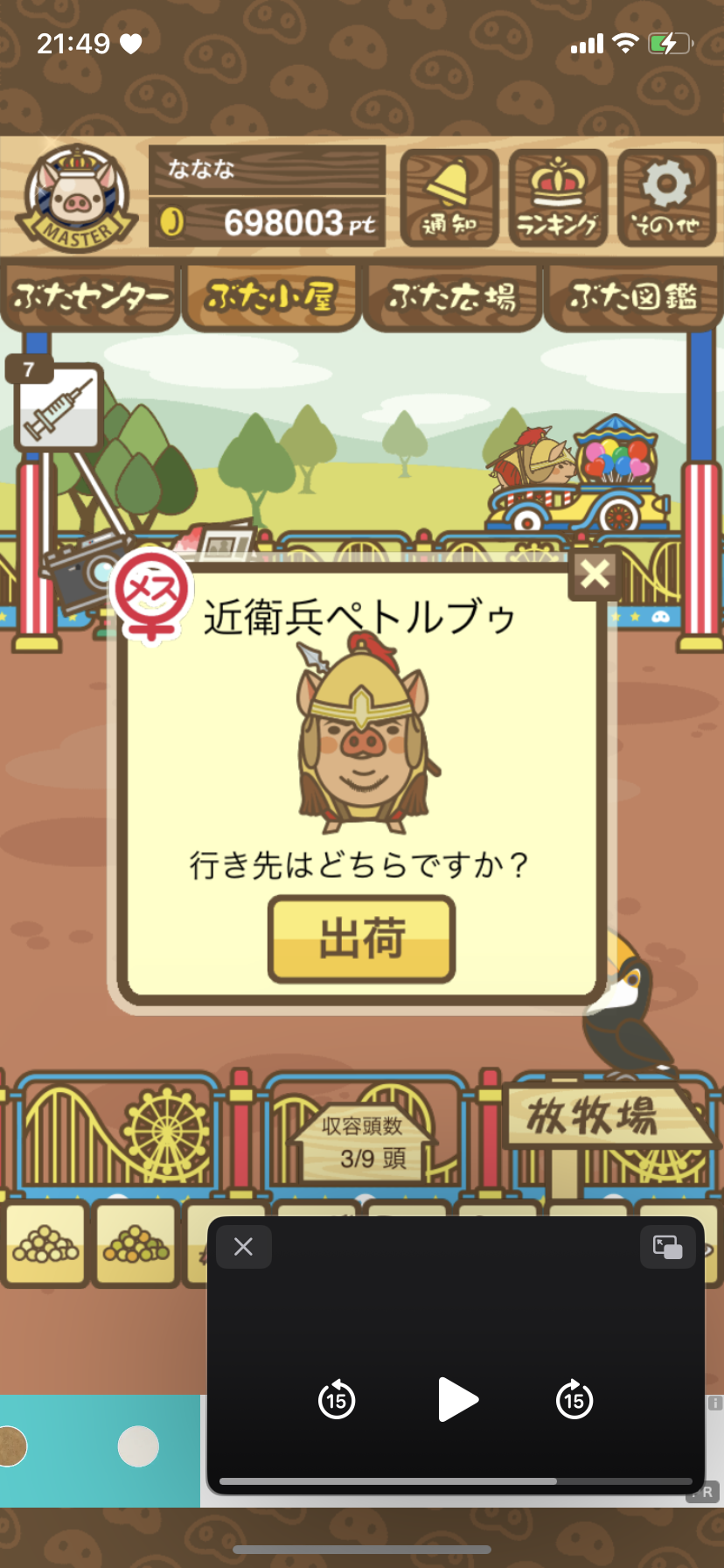
Task: Use the syringe vaccine item
Action: [59, 406]
